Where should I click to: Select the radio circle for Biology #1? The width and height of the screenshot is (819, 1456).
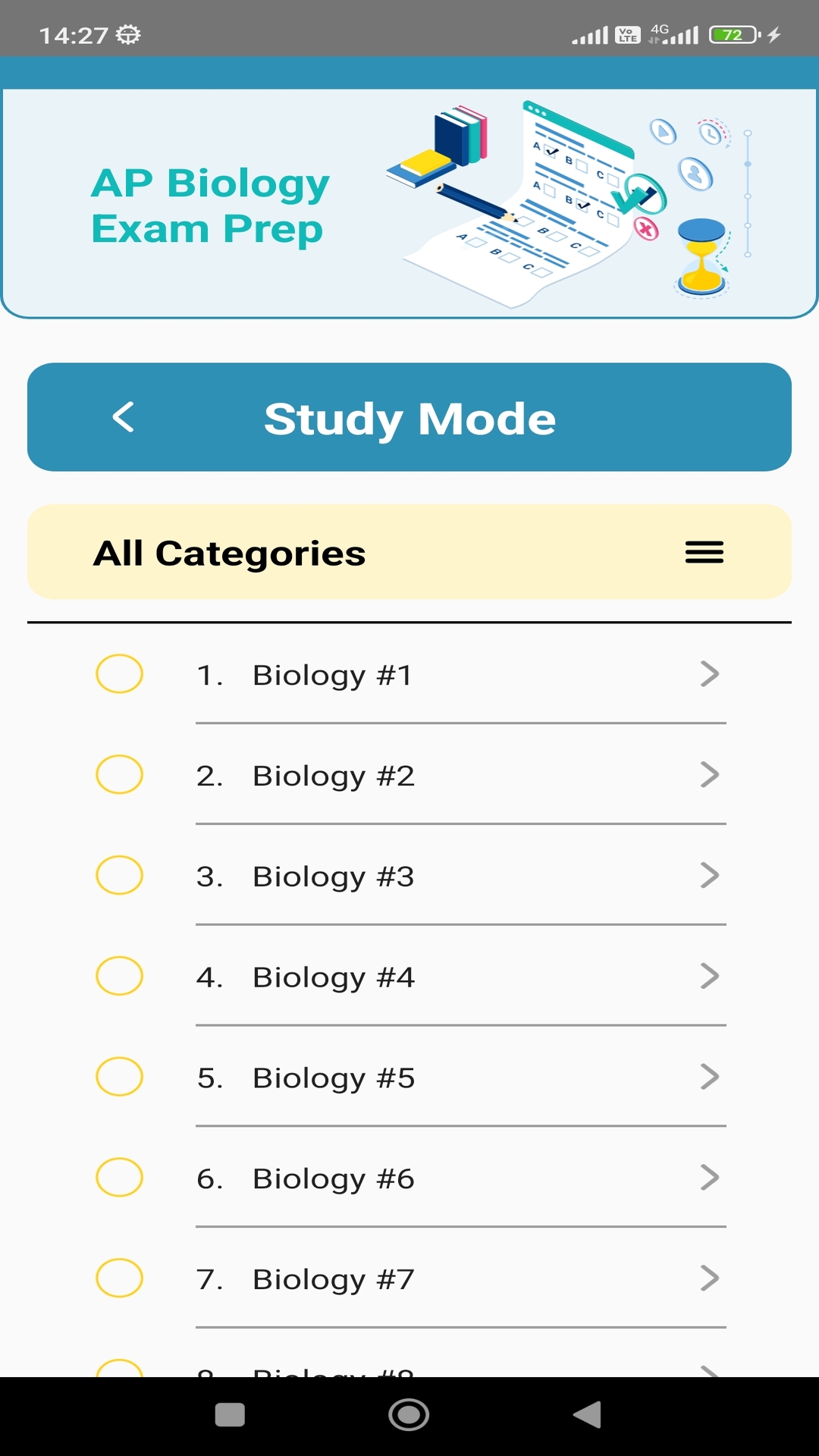point(118,673)
